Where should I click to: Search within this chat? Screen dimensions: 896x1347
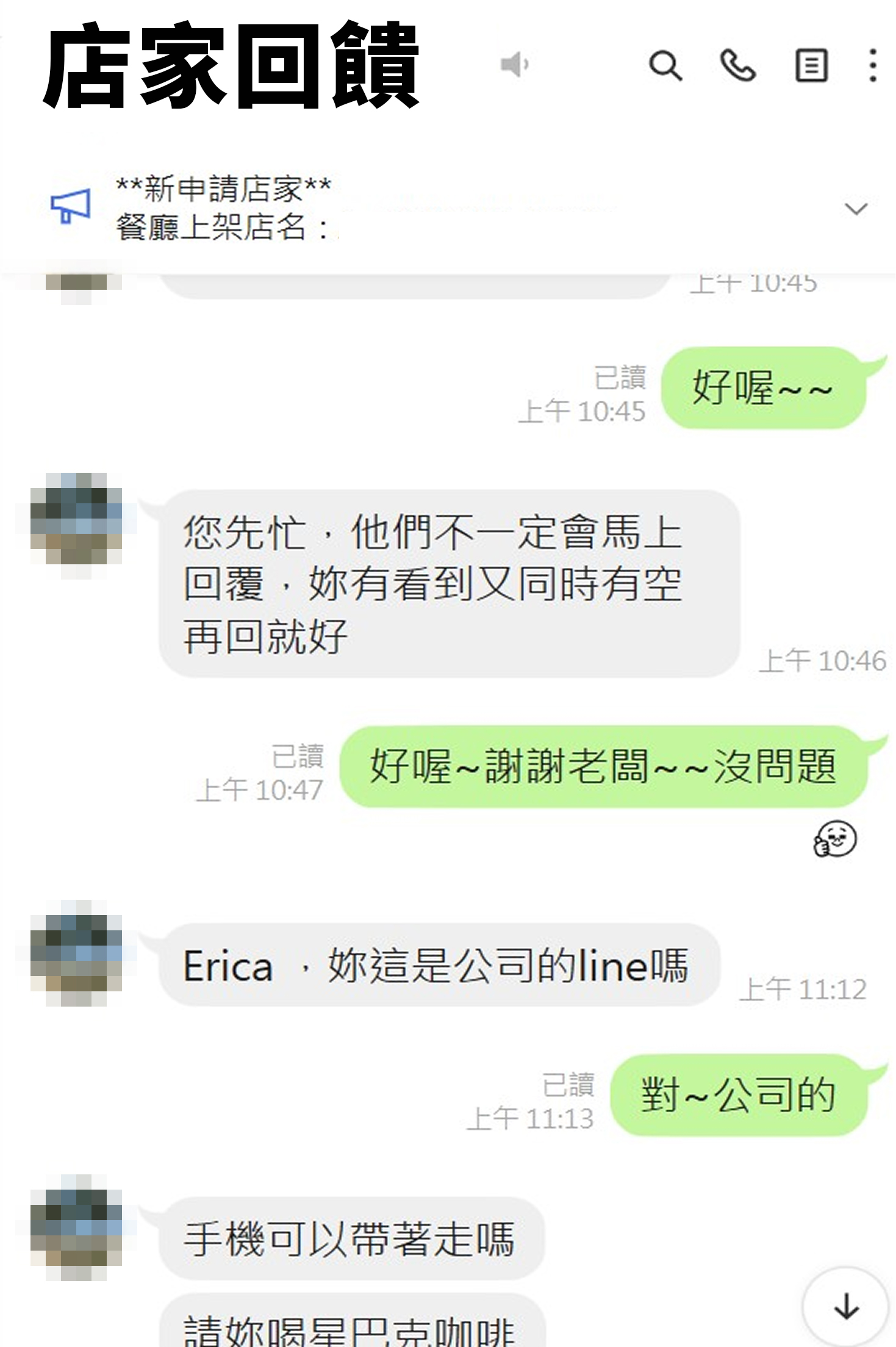coord(665,65)
